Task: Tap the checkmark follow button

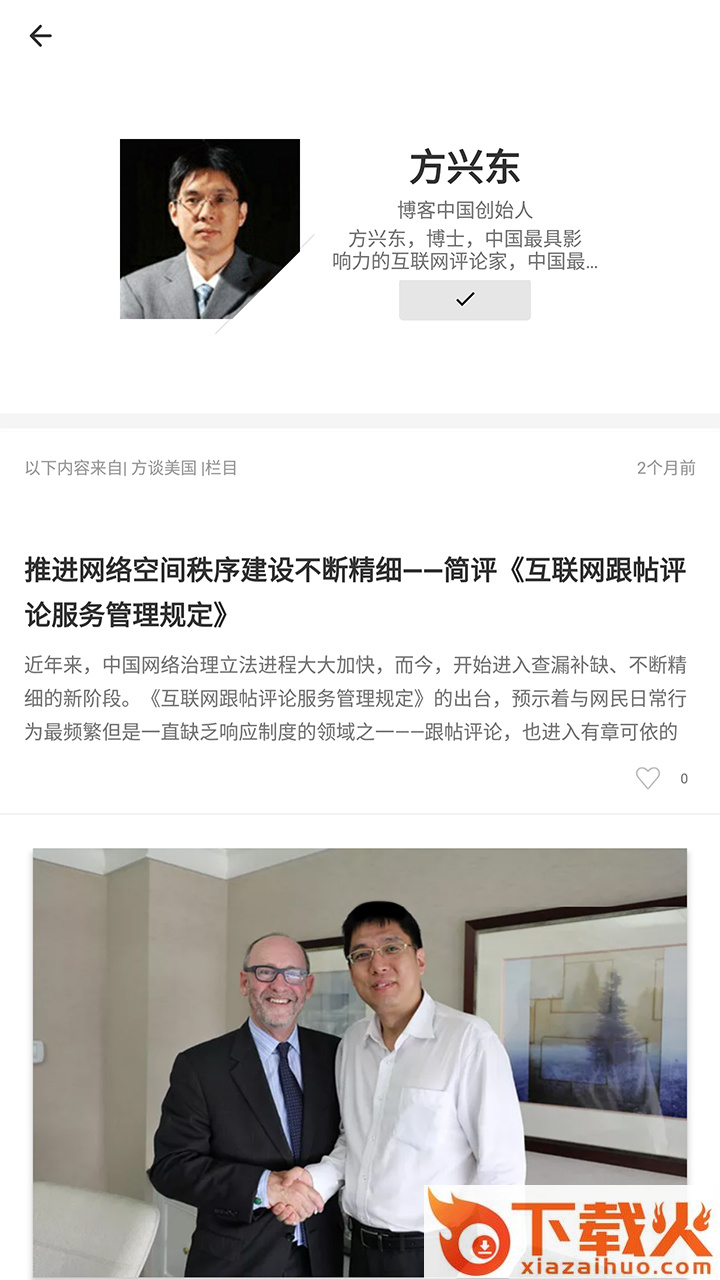Action: tap(465, 300)
